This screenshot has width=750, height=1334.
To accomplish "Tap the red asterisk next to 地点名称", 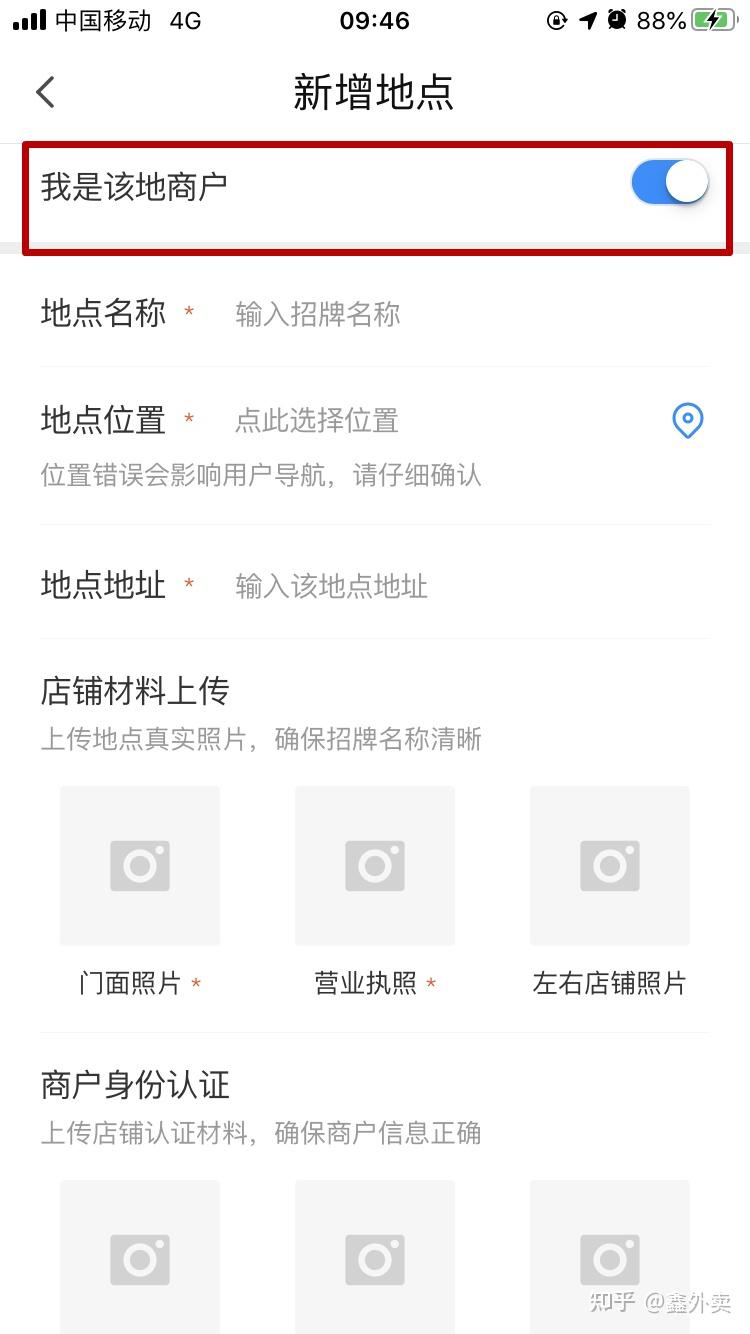I will pos(188,314).
